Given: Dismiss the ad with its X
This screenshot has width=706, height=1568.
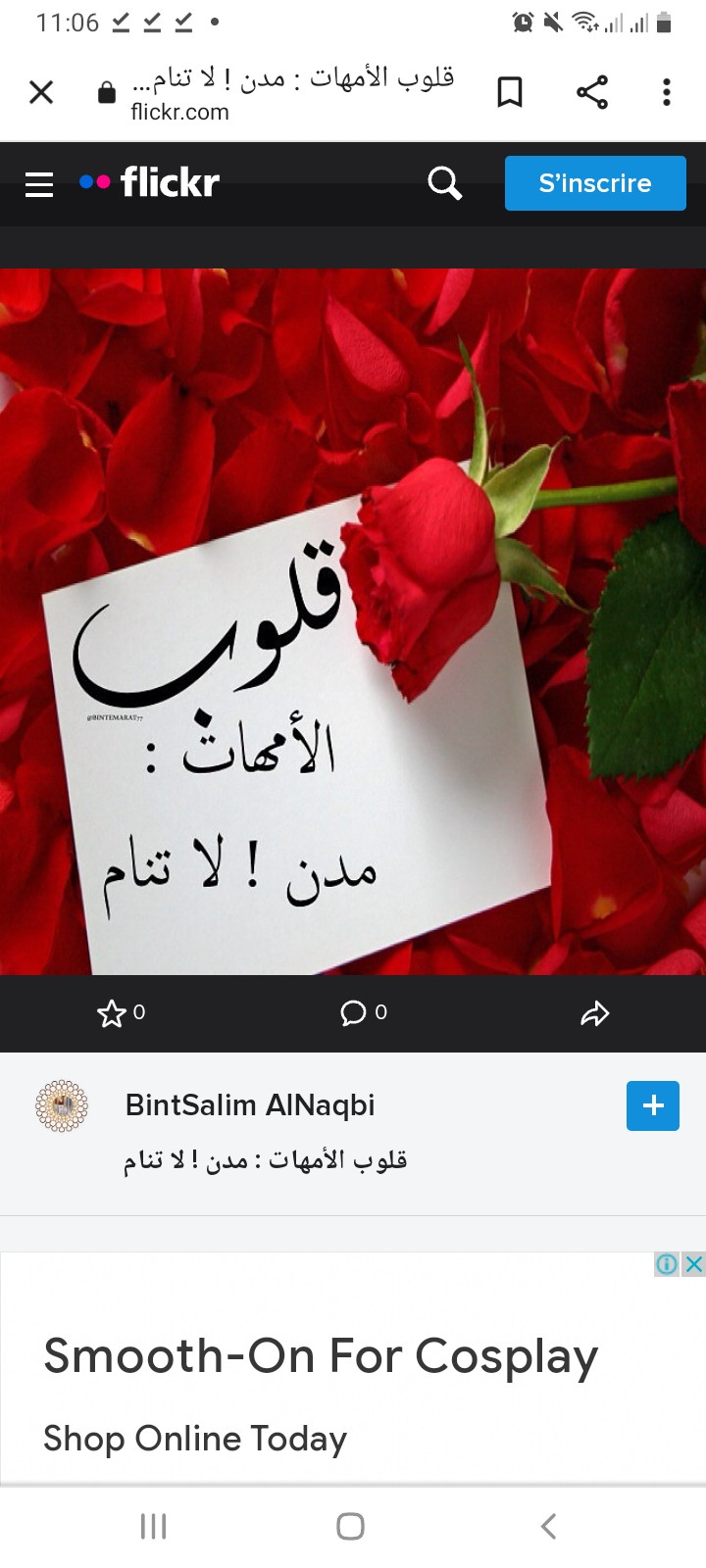Looking at the screenshot, I should click(x=693, y=1264).
